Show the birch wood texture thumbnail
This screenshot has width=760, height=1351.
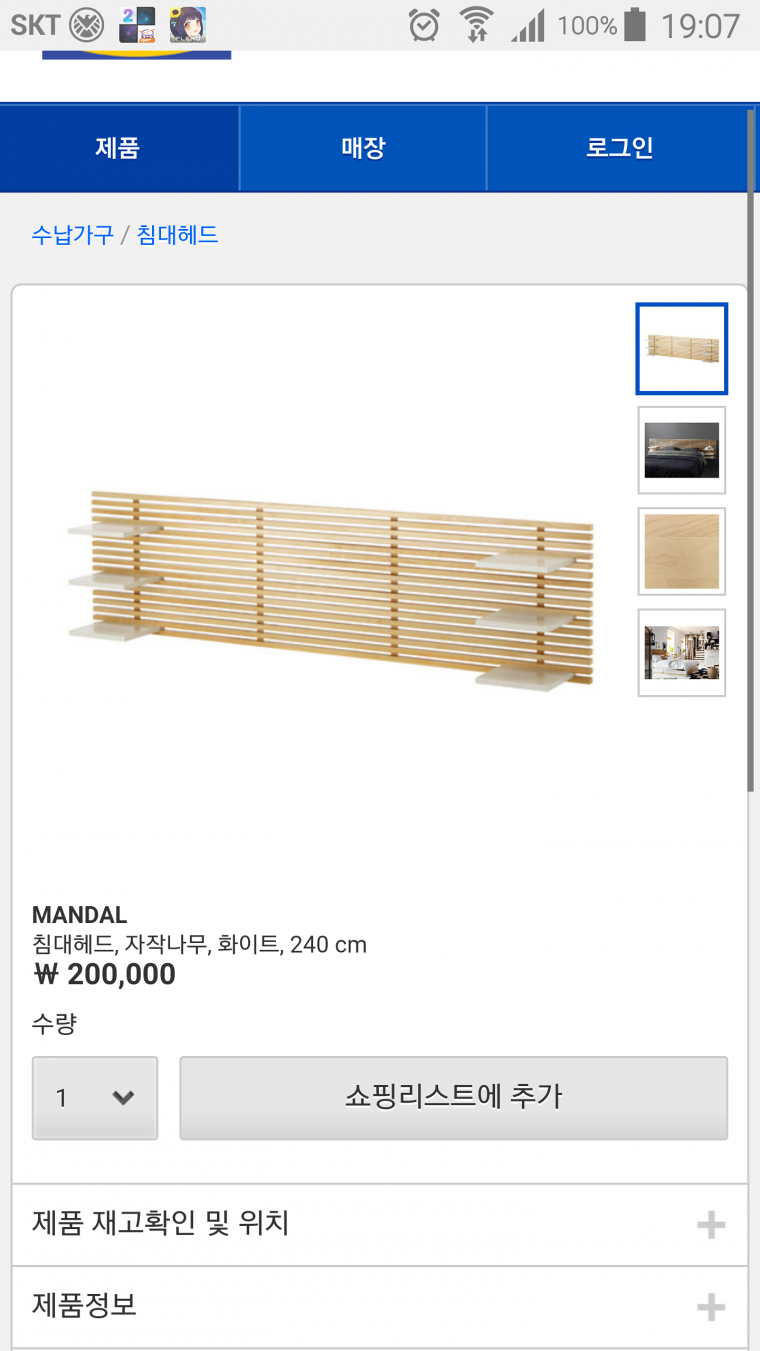click(682, 551)
